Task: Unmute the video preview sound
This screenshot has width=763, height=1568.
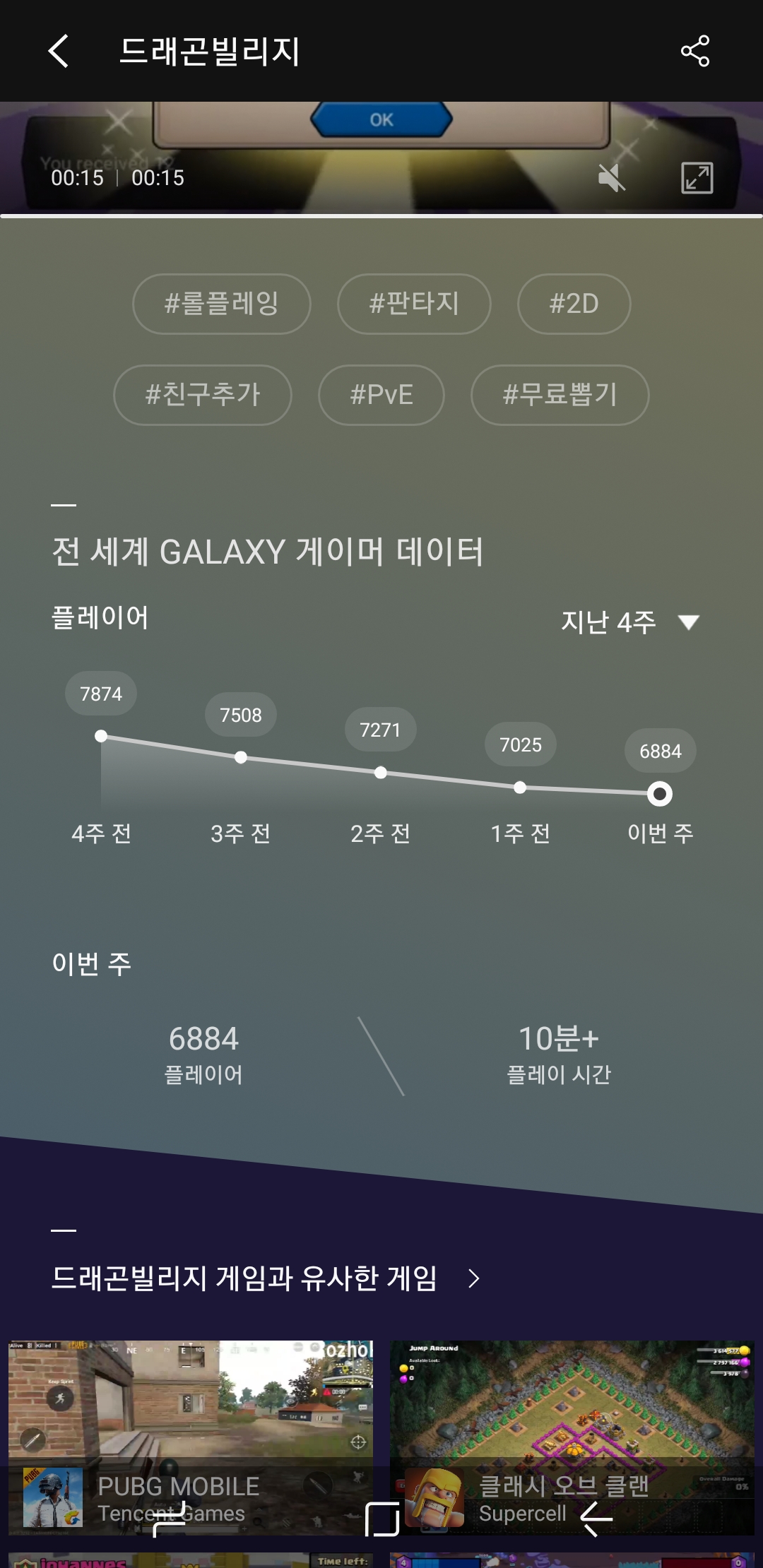Action: tap(611, 177)
